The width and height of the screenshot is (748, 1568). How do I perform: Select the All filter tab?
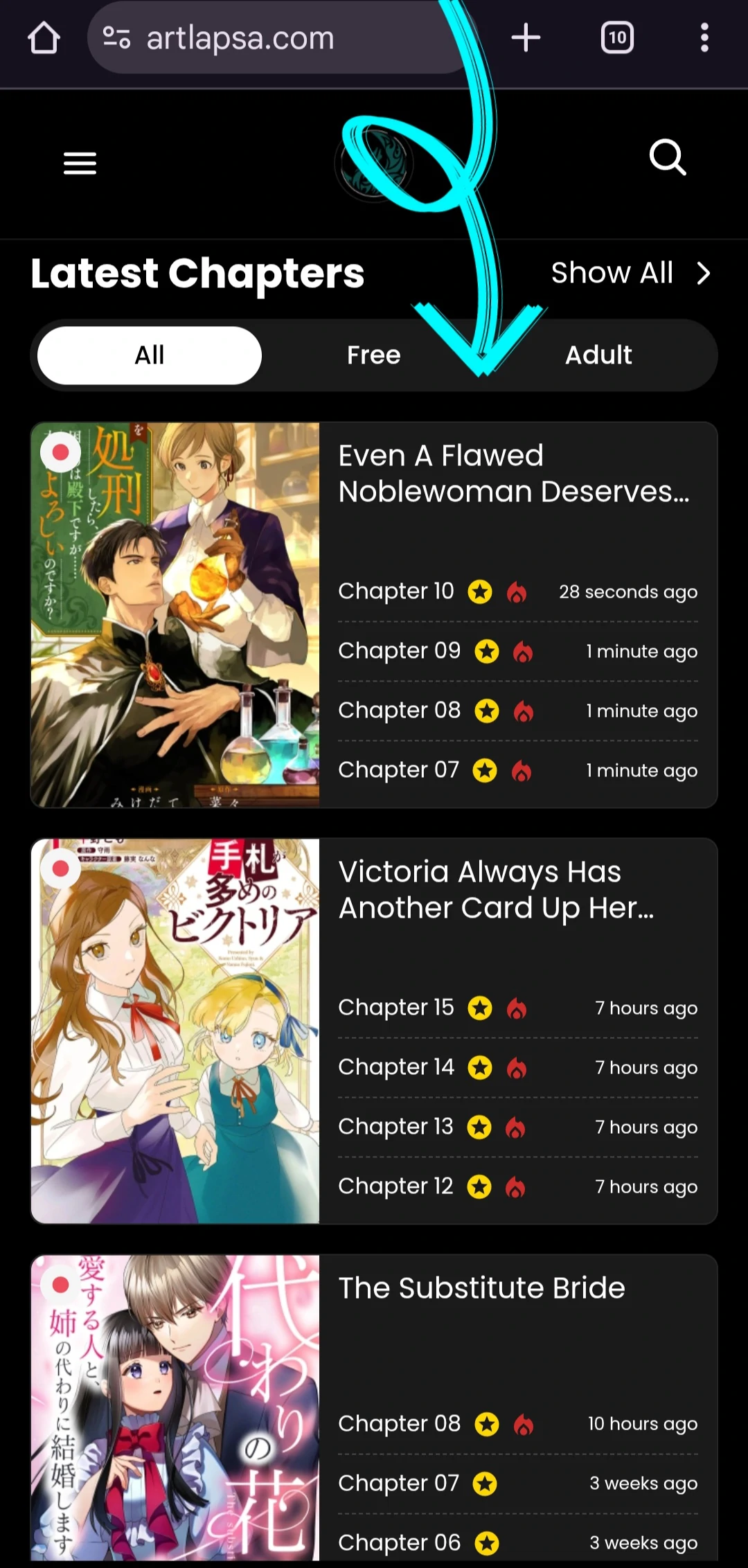tap(150, 355)
